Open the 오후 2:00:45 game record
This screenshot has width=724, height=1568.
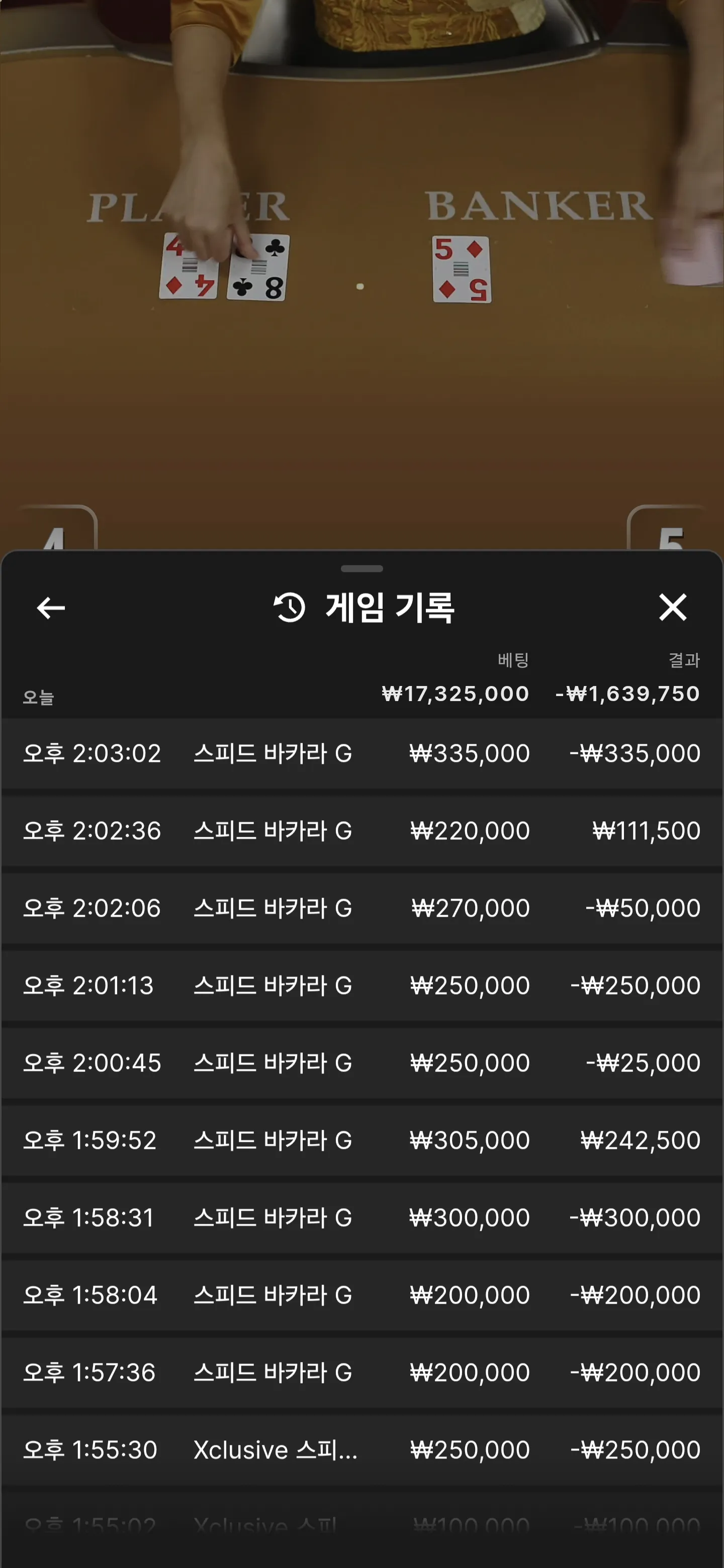pos(361,1063)
